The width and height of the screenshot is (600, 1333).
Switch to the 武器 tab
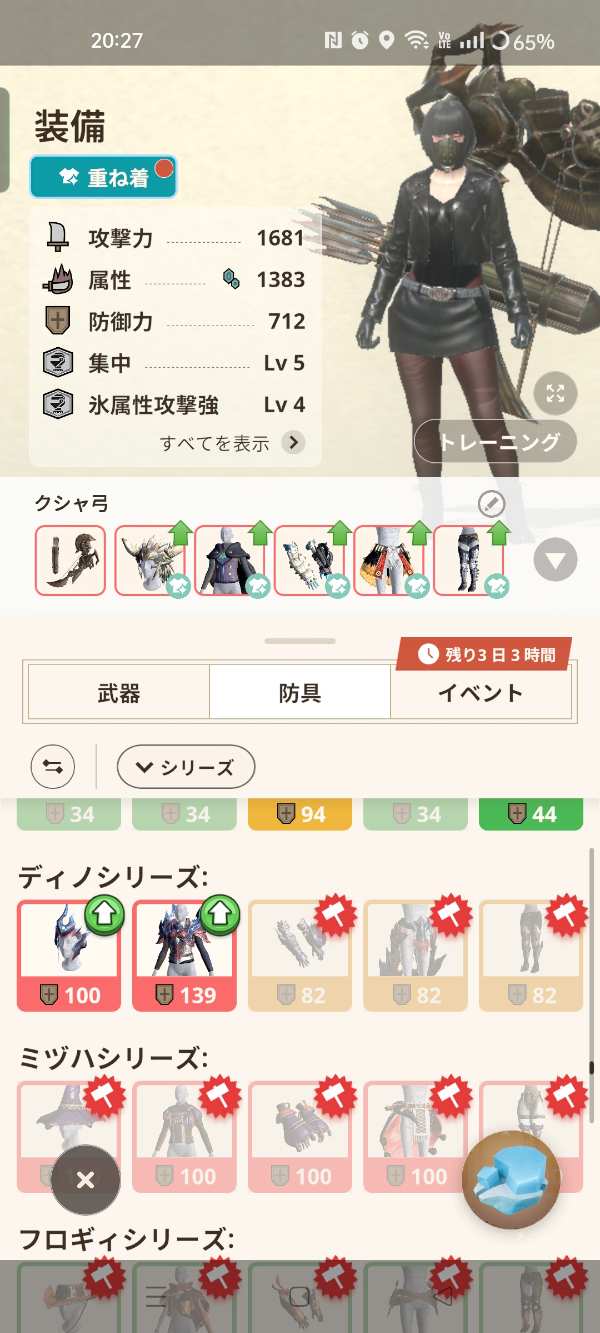119,693
